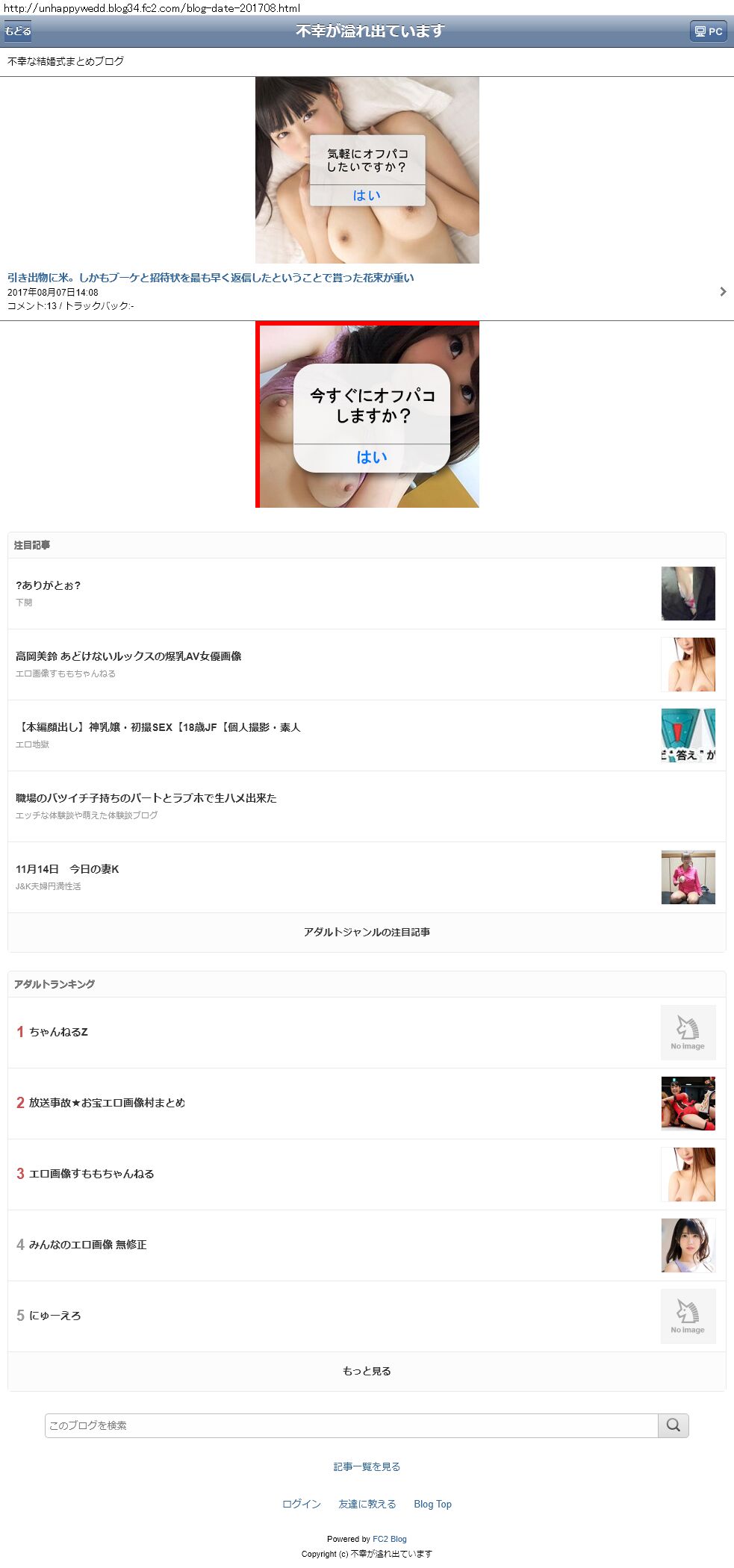Open the ?ありがとぉ? featured article

click(x=48, y=585)
